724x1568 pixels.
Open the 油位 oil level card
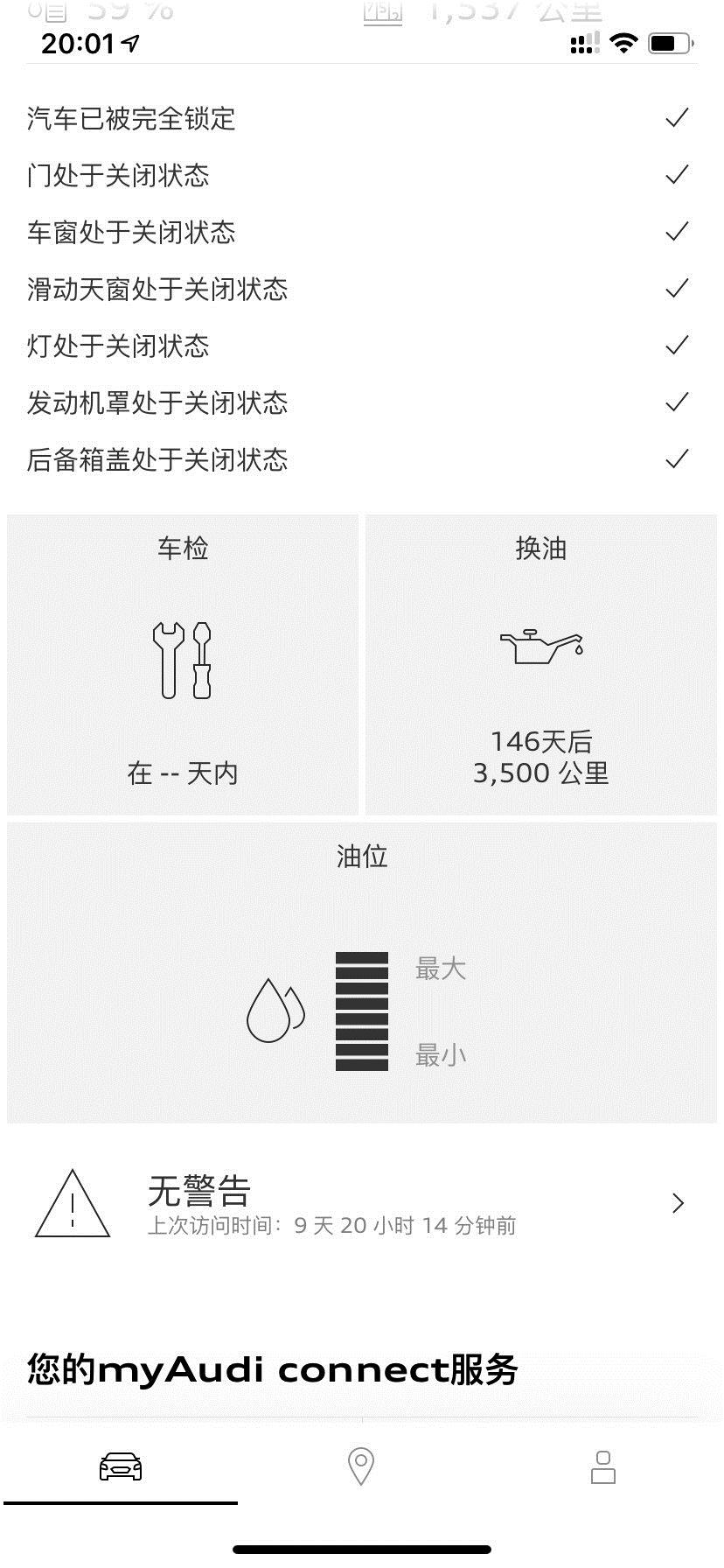(x=361, y=973)
